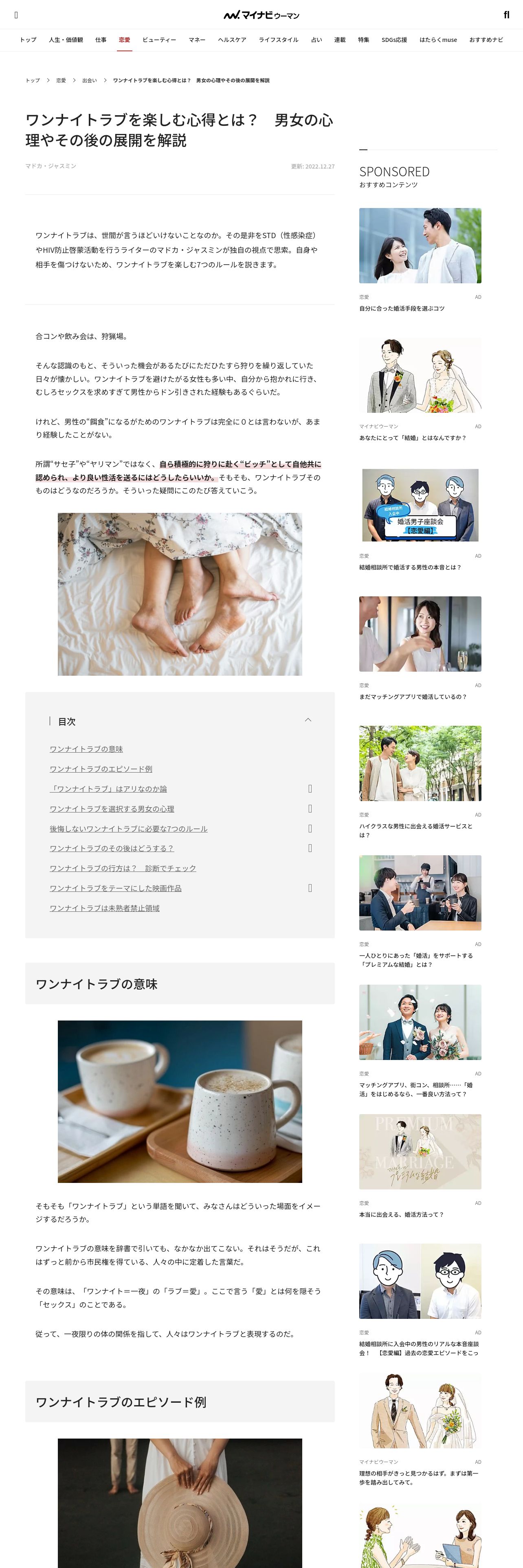Expand 「ワンナイトラブ」はアリなのか論 subsections
The height and width of the screenshot is (1568, 523).
pos(310,789)
